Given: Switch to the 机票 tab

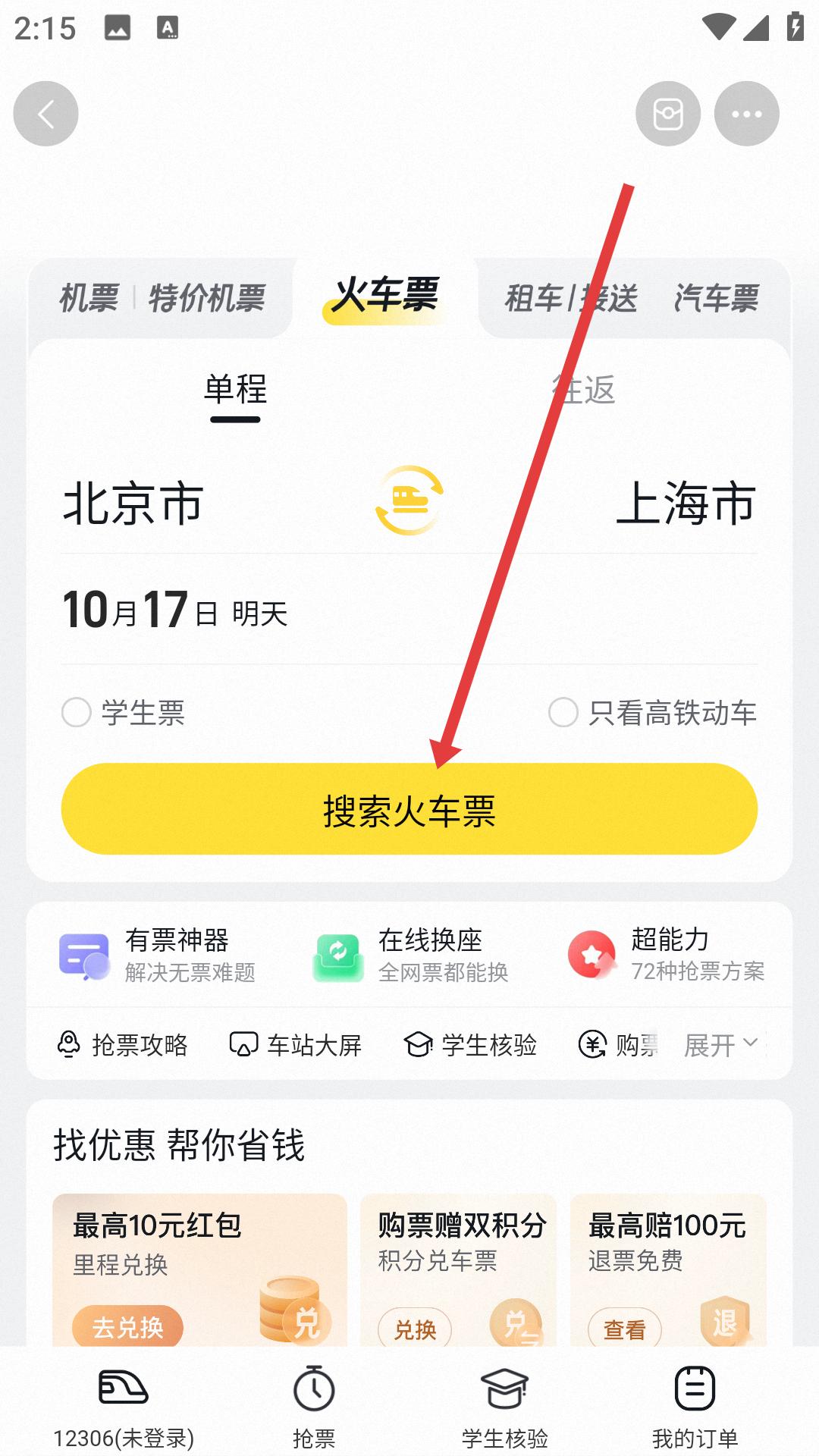Looking at the screenshot, I should [x=89, y=298].
